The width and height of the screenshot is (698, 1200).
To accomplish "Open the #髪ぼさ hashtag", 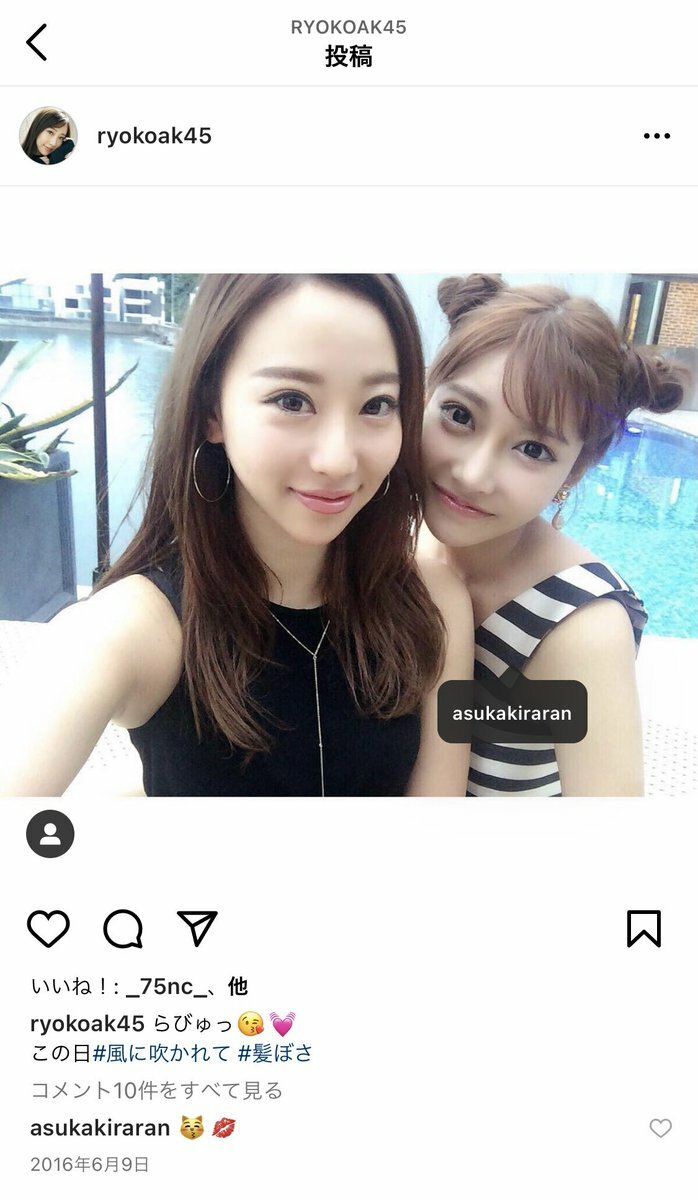I will [x=275, y=1053].
